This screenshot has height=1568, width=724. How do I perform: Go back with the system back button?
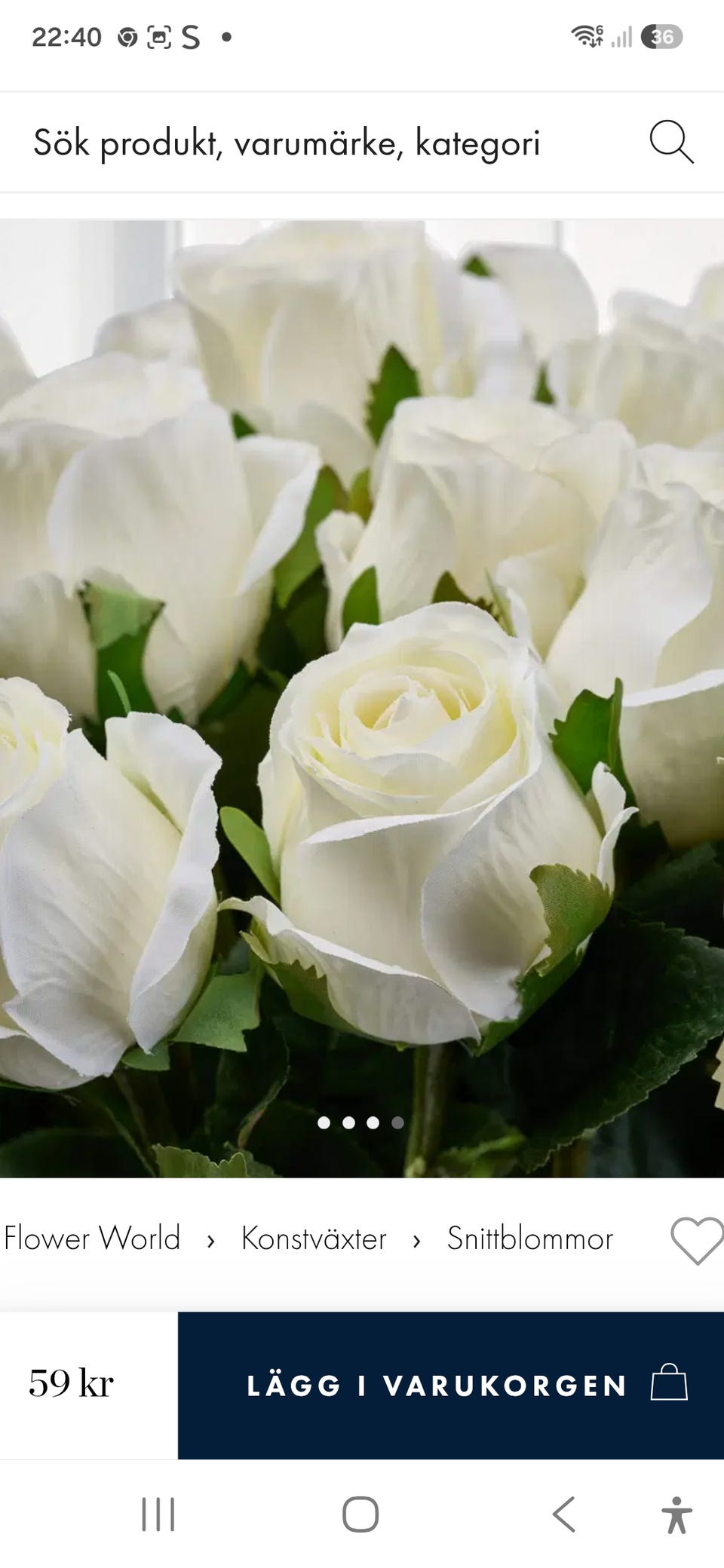click(x=564, y=1514)
